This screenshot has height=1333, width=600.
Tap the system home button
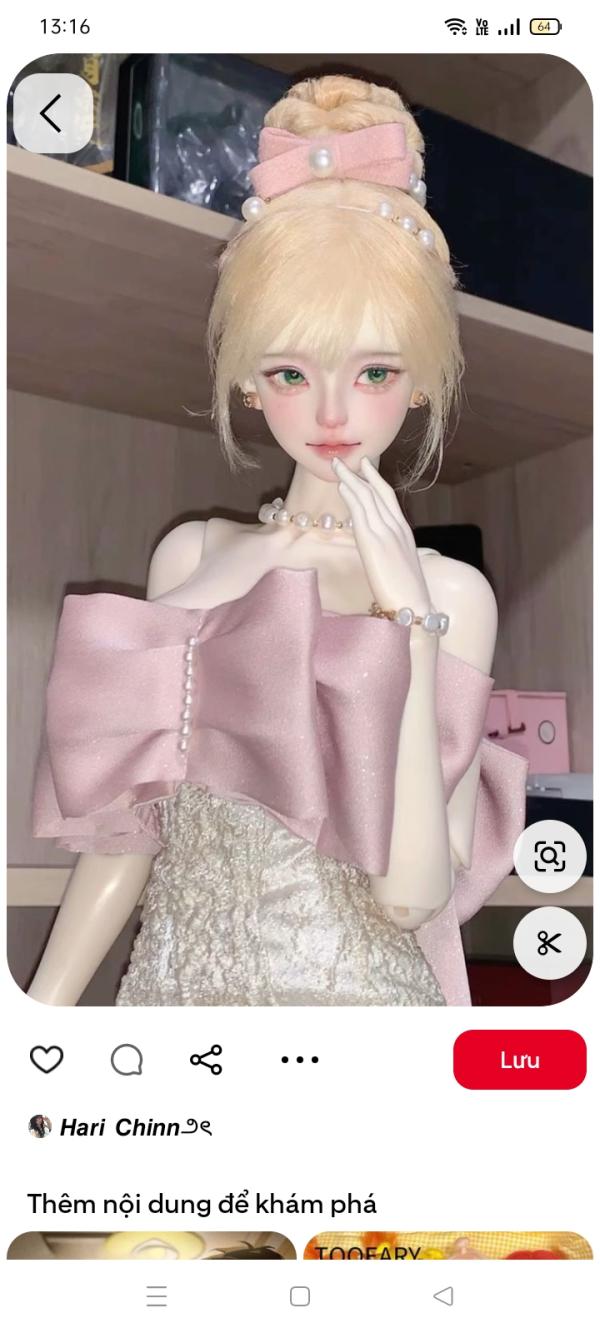point(299,1297)
